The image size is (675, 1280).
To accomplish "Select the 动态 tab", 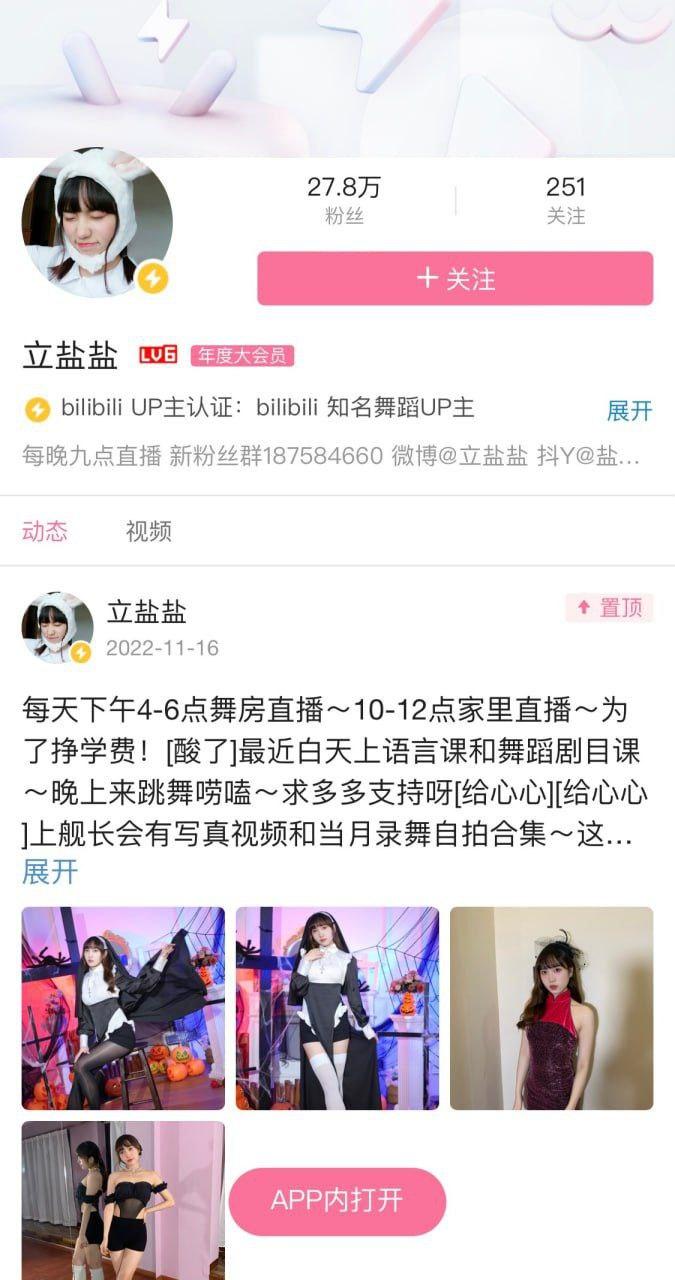I will point(45,531).
